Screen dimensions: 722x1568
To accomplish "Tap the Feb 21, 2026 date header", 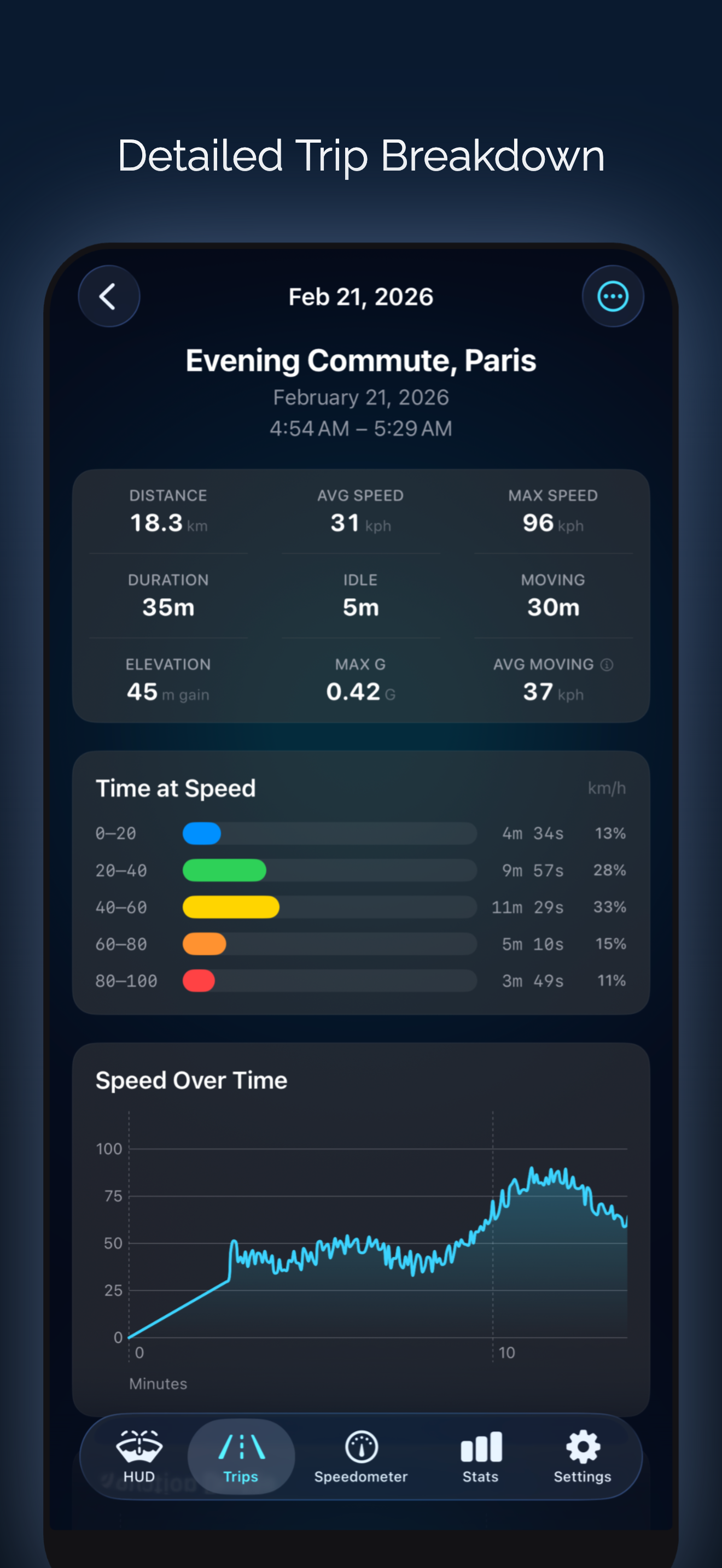I will 360,296.
